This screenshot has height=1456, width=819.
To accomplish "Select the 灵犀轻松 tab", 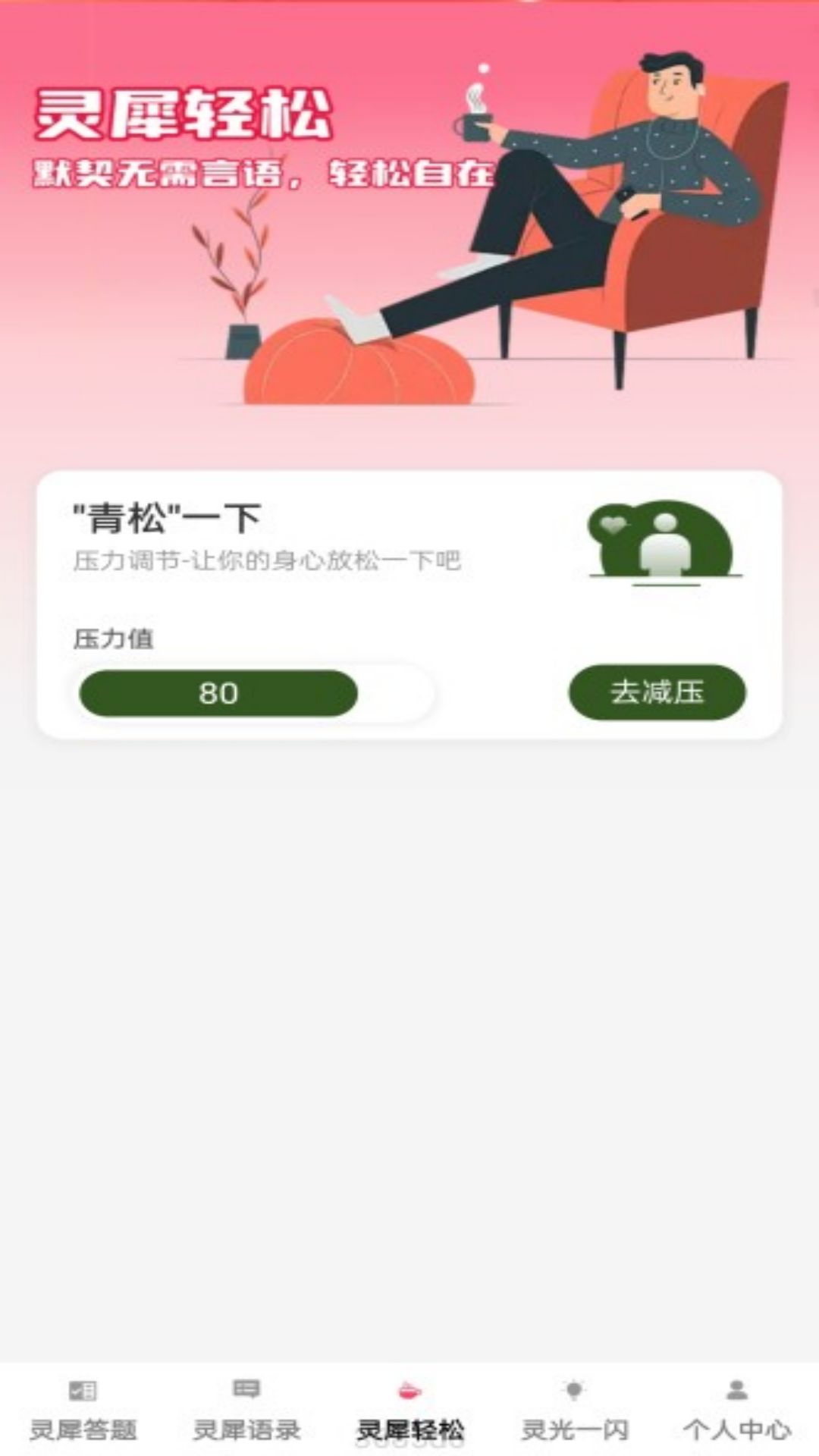I will tap(409, 1411).
